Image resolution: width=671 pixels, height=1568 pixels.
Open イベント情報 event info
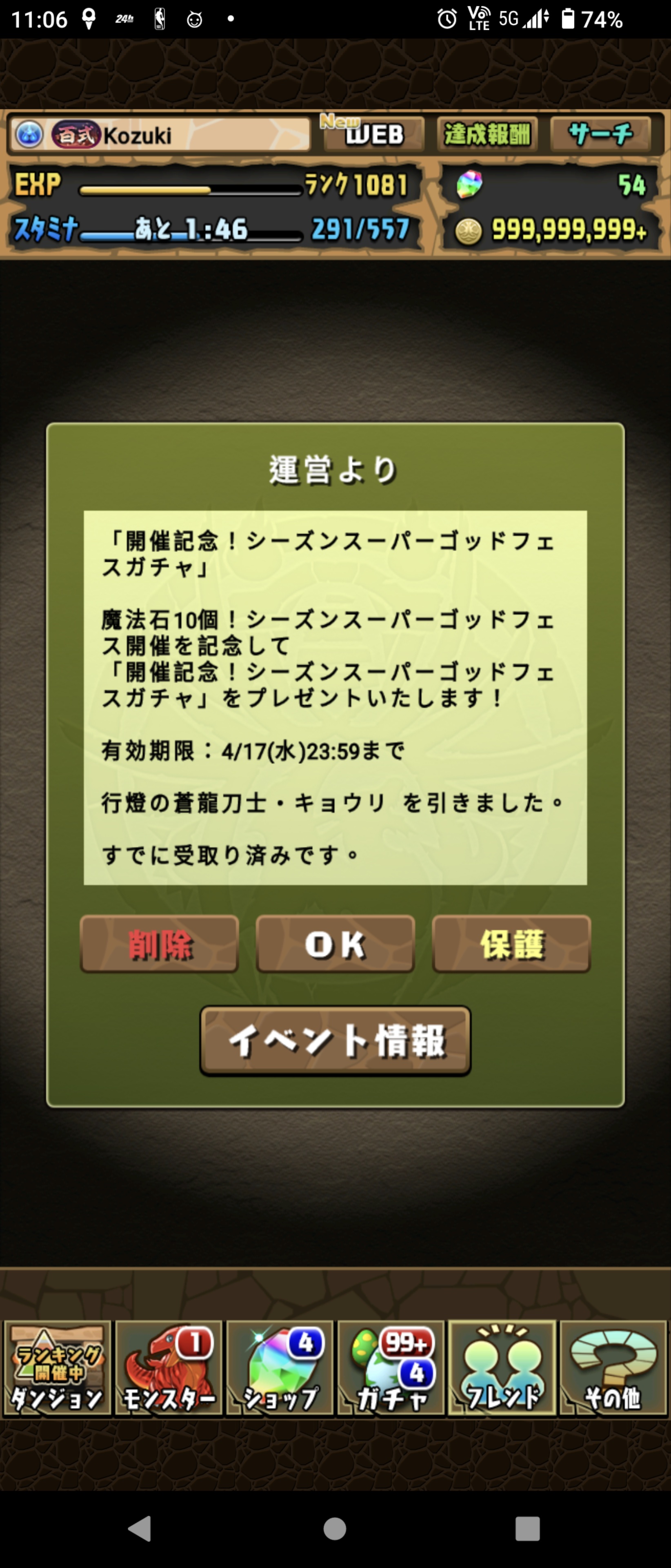click(x=335, y=1040)
